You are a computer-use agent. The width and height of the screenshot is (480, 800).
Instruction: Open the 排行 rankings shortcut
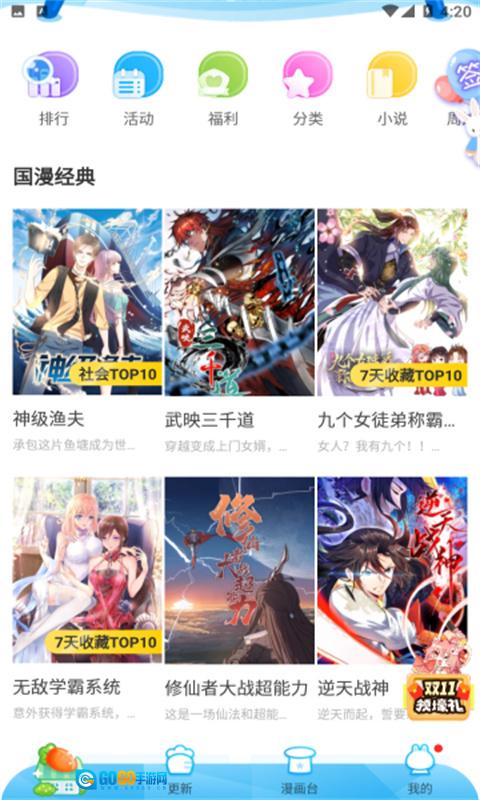tap(52, 88)
